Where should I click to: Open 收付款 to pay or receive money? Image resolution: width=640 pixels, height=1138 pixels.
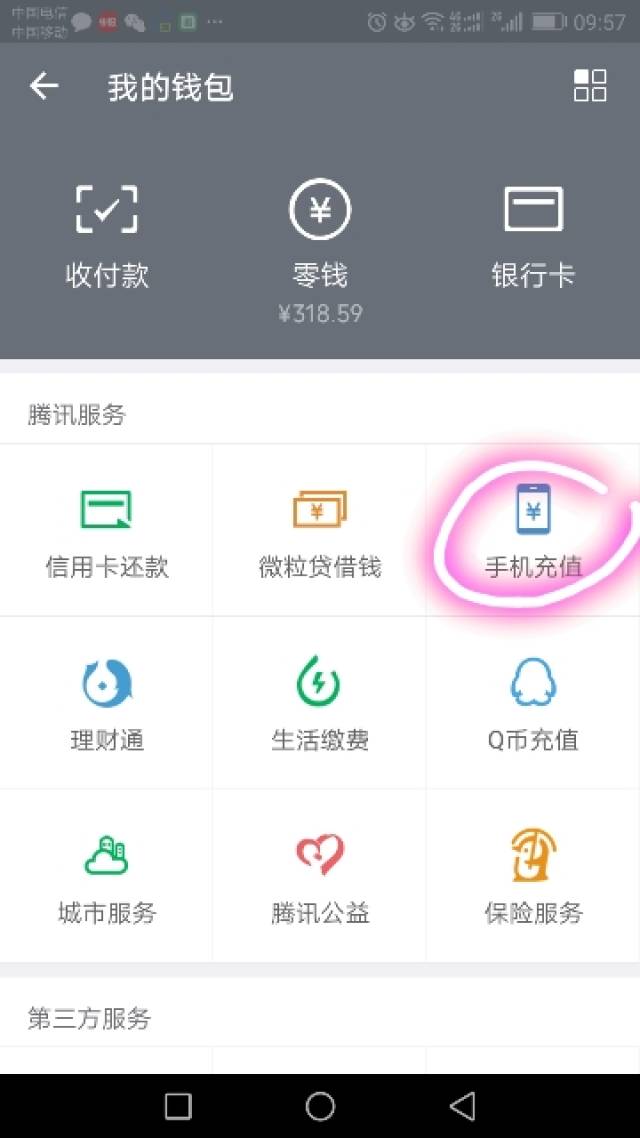[x=107, y=237]
